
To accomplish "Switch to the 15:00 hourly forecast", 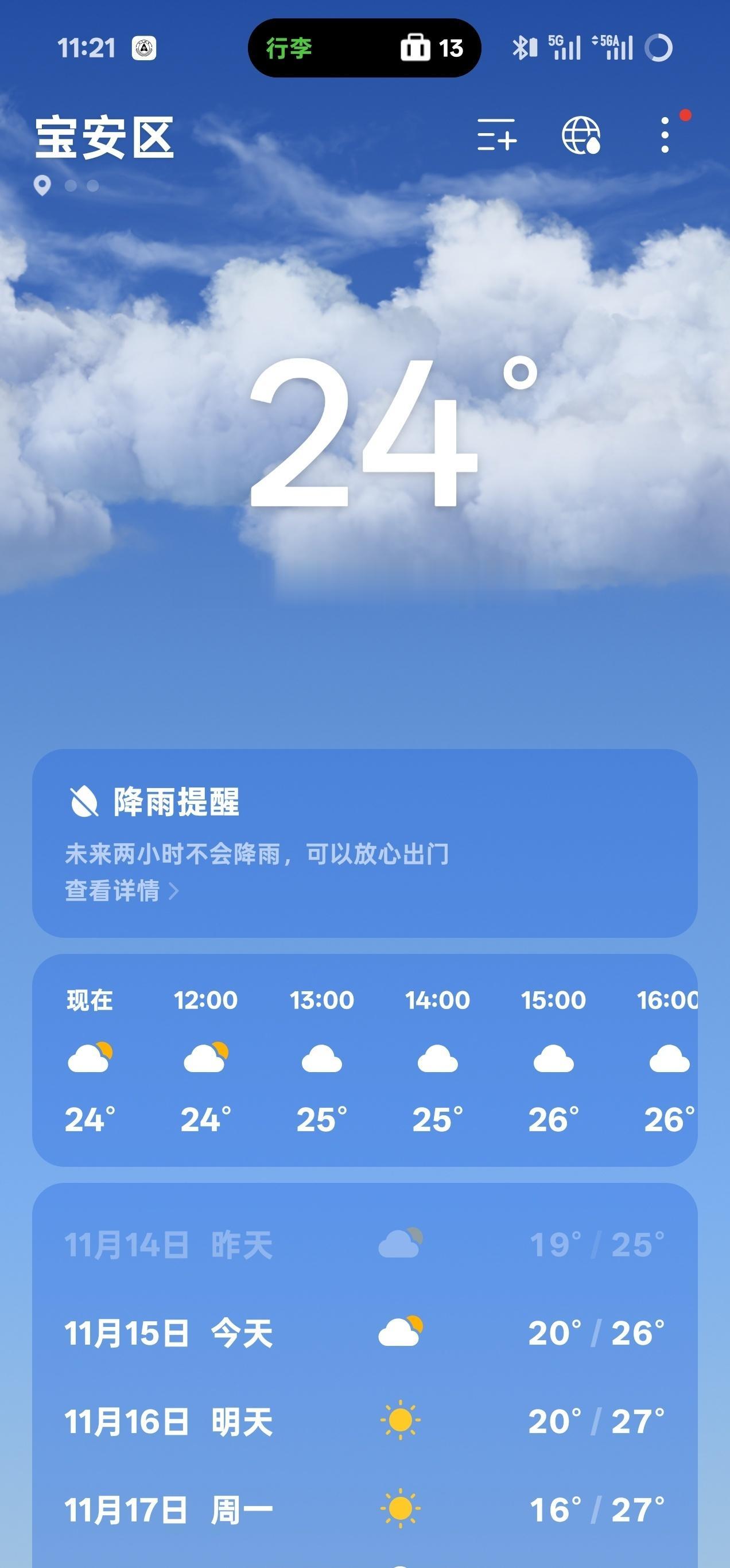I will [x=554, y=1059].
